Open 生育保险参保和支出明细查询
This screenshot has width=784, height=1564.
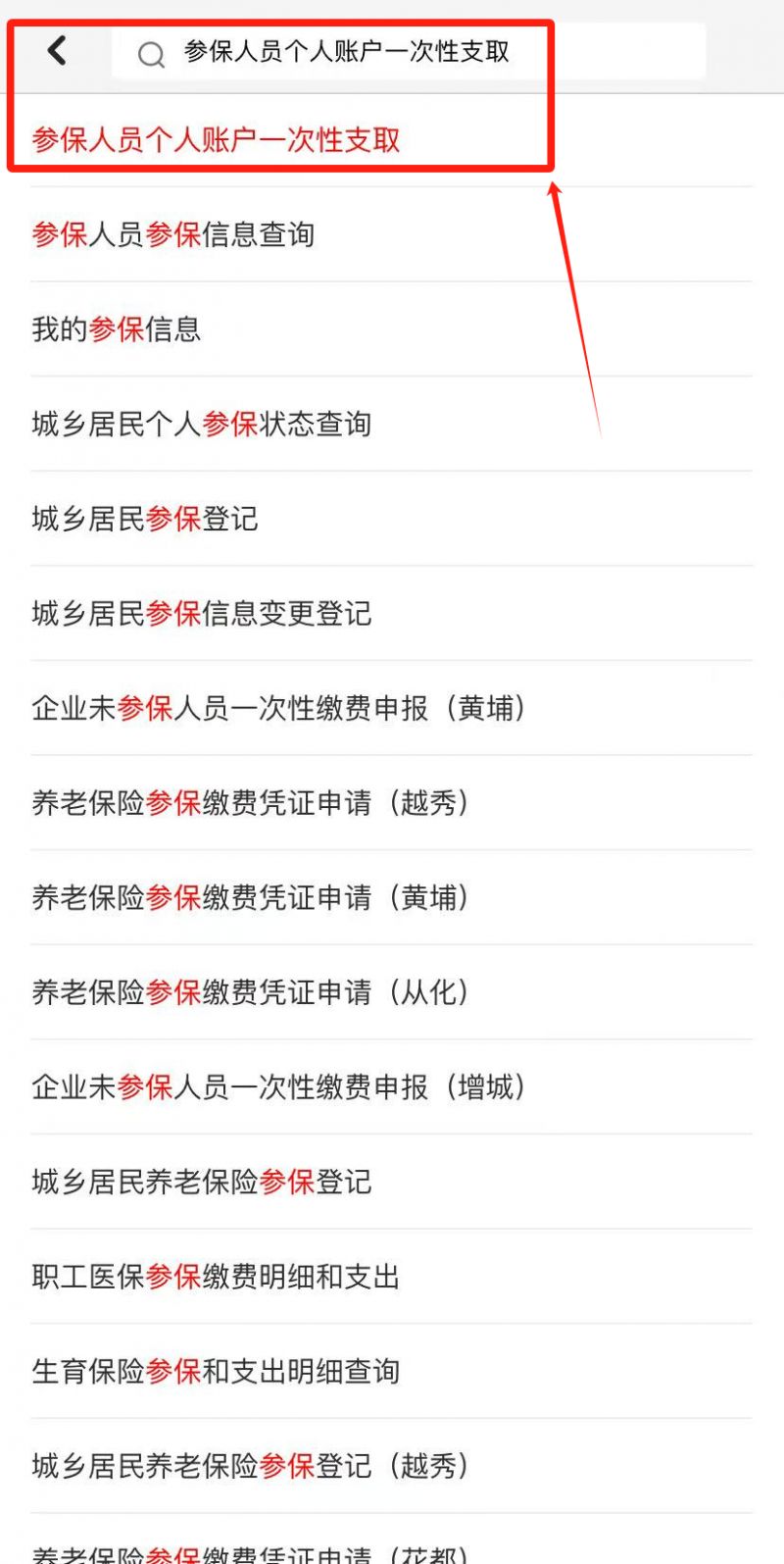(x=217, y=1371)
